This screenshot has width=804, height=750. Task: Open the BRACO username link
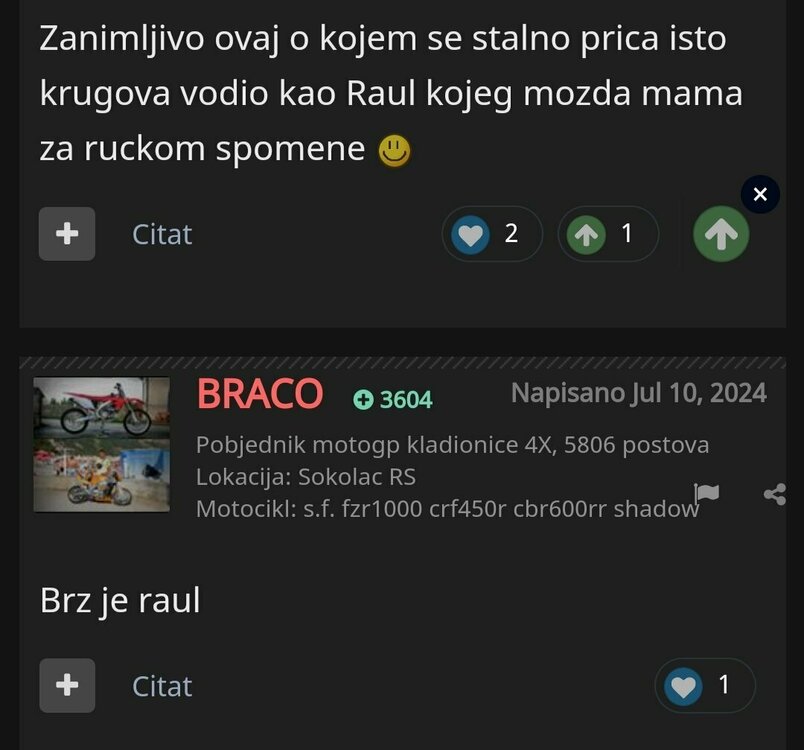click(260, 395)
